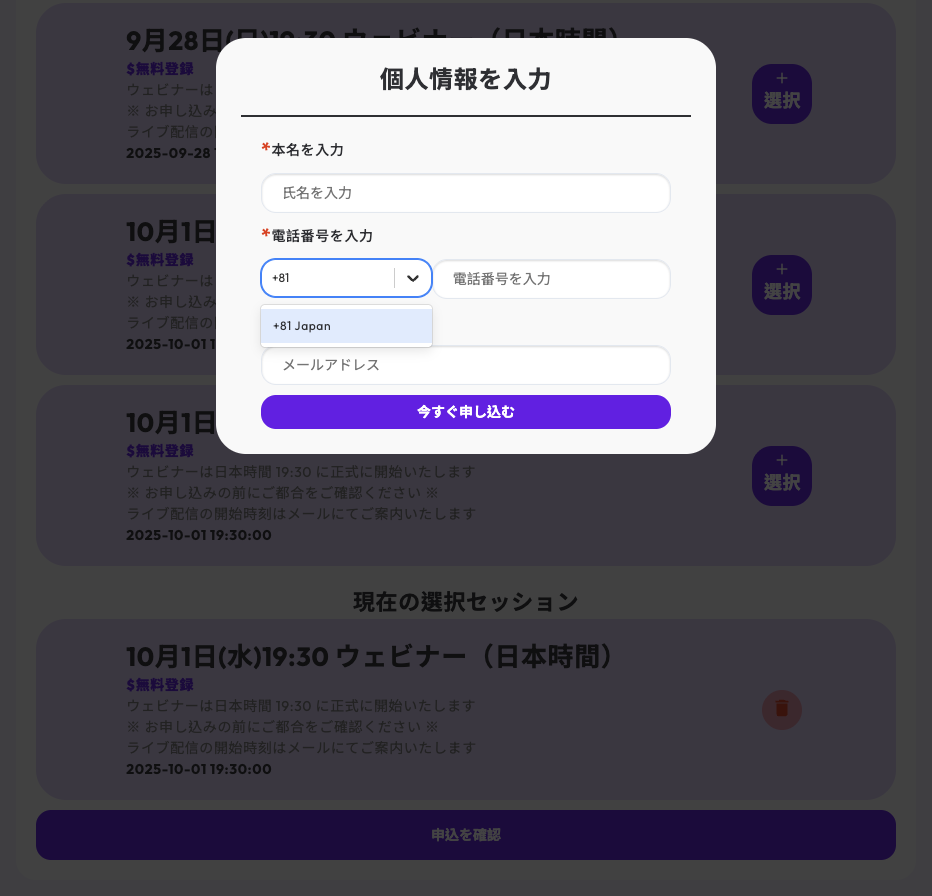The height and width of the screenshot is (896, 932).
Task: Tap the メールアドレス email field
Action: tap(465, 365)
